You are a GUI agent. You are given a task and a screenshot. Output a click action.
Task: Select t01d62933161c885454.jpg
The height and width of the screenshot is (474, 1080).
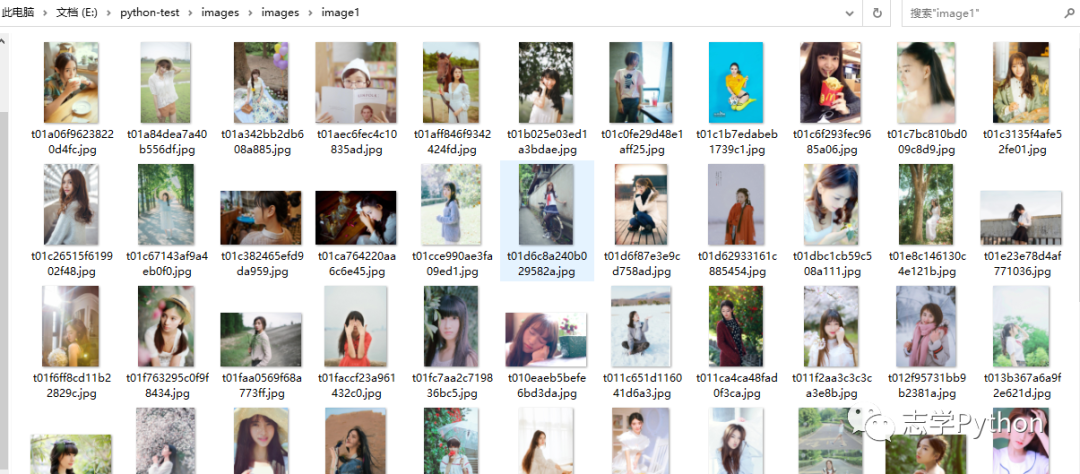point(737,205)
